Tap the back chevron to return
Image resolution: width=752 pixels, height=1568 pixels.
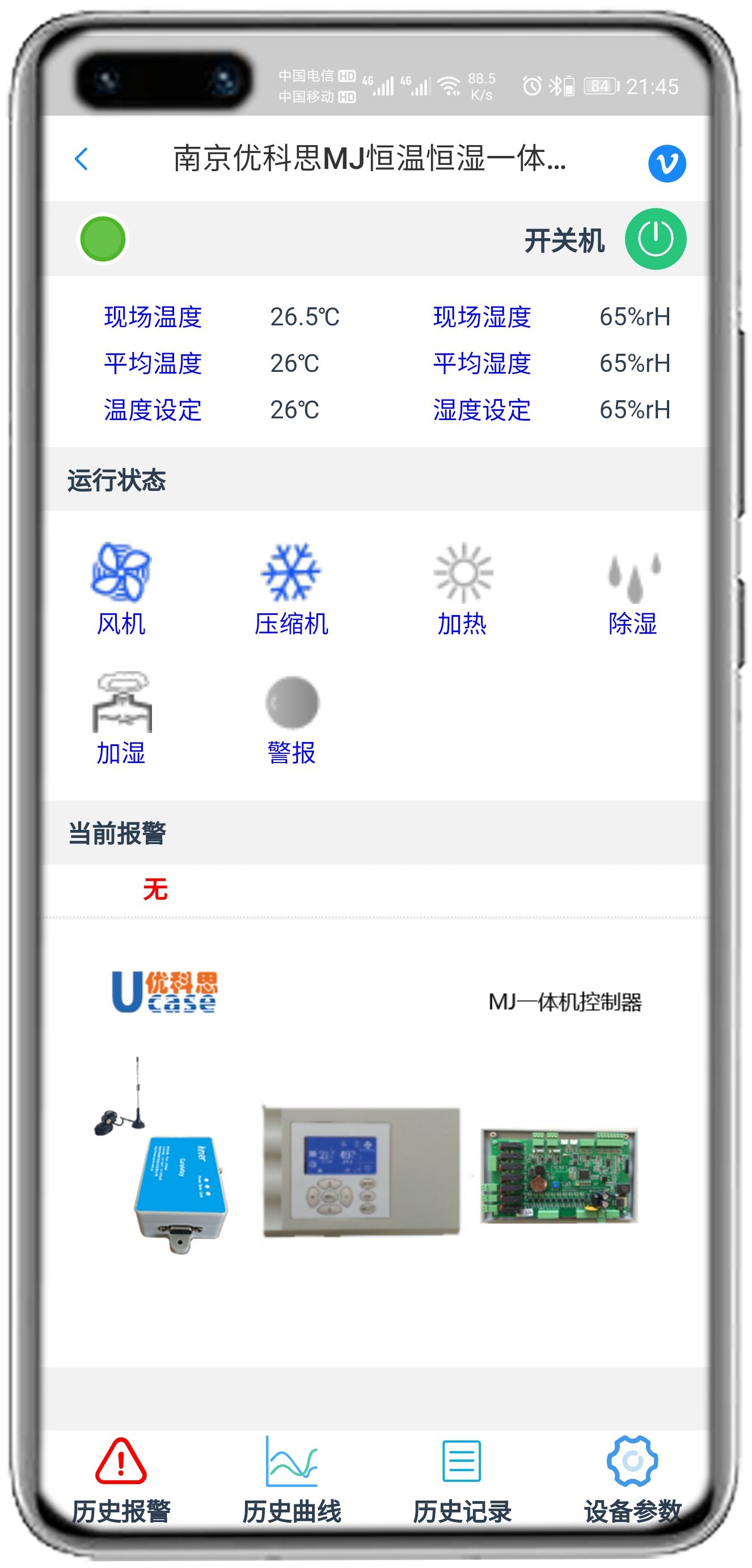[81, 158]
